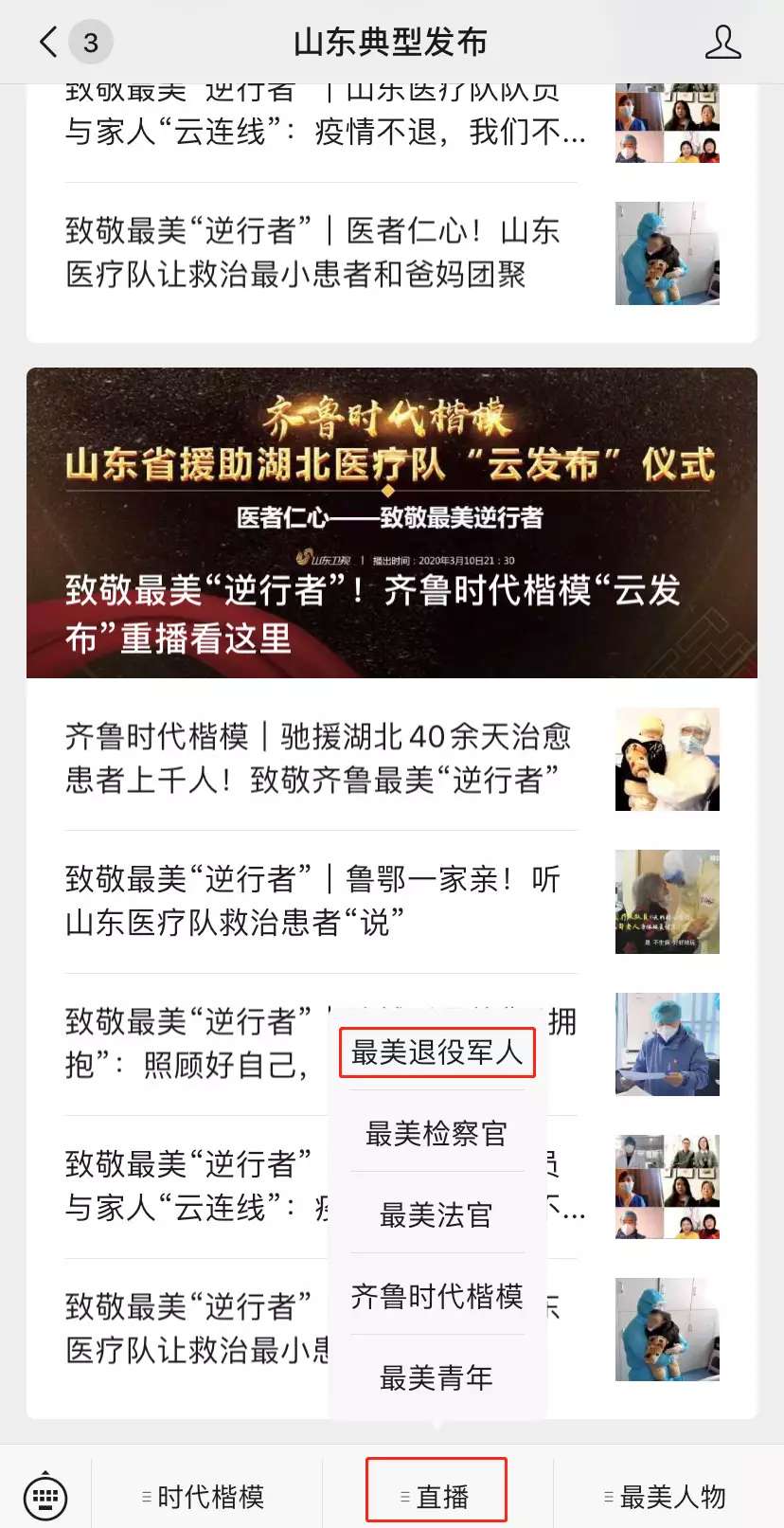Open the account profile icon
784x1528 pixels.
coord(722,43)
